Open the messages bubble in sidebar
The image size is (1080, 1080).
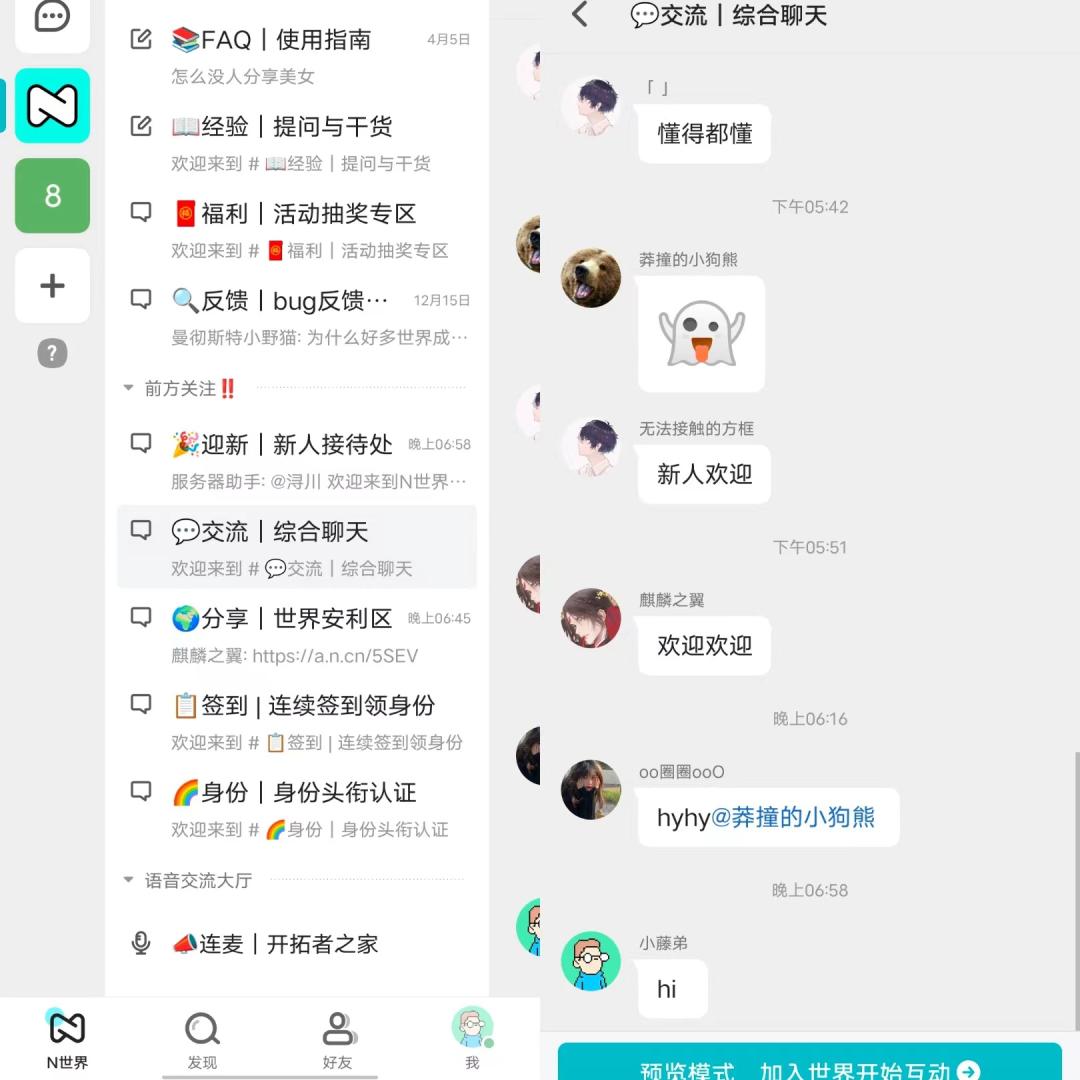pos(52,18)
